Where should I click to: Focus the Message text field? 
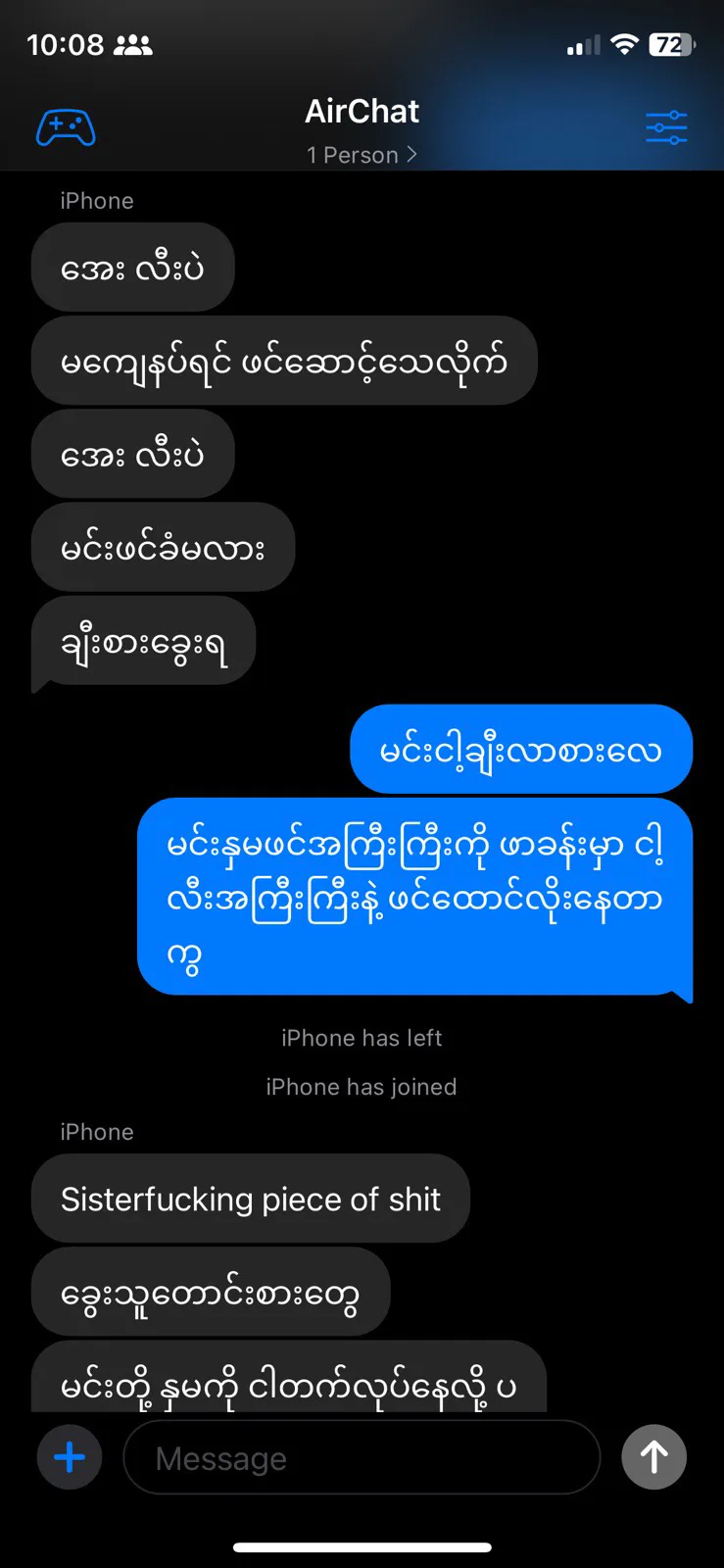[361, 1458]
